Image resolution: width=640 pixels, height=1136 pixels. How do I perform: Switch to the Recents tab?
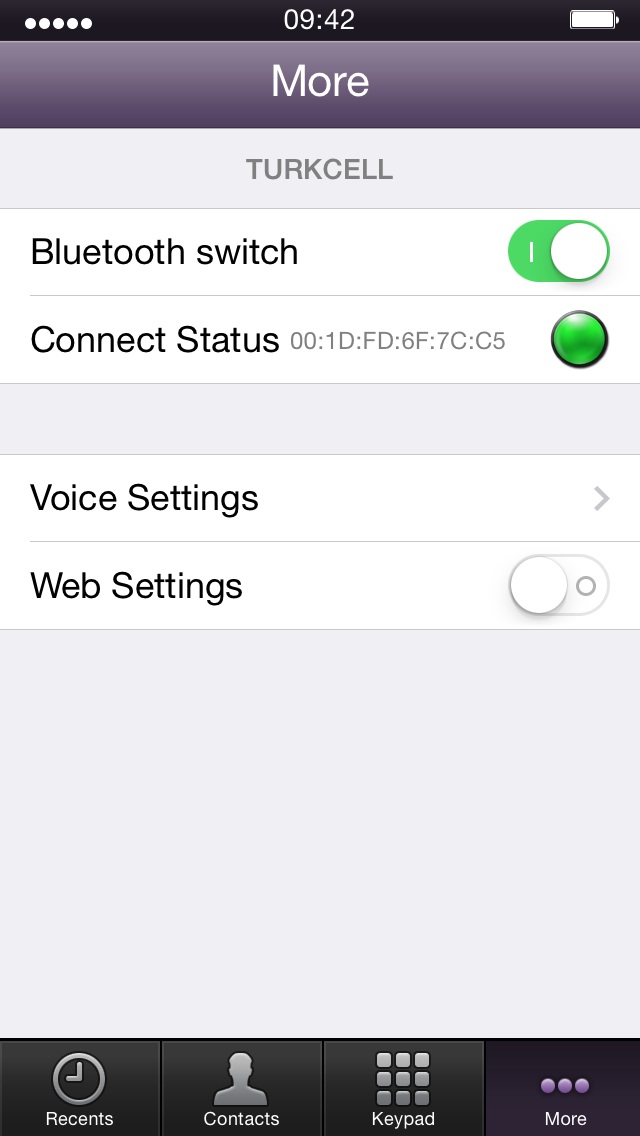point(80,1089)
